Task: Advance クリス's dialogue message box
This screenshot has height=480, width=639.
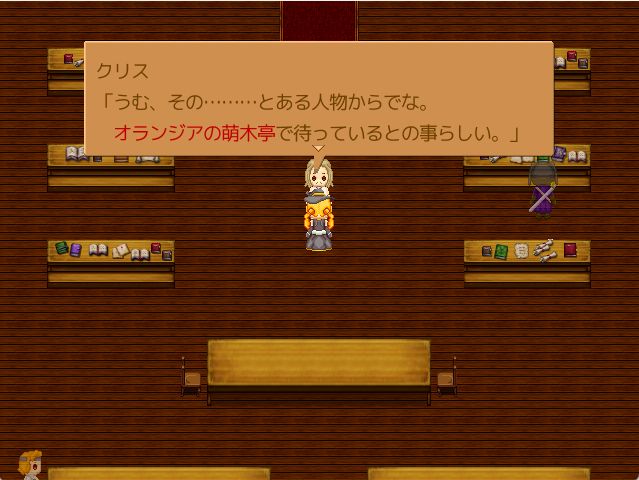Action: [318, 100]
